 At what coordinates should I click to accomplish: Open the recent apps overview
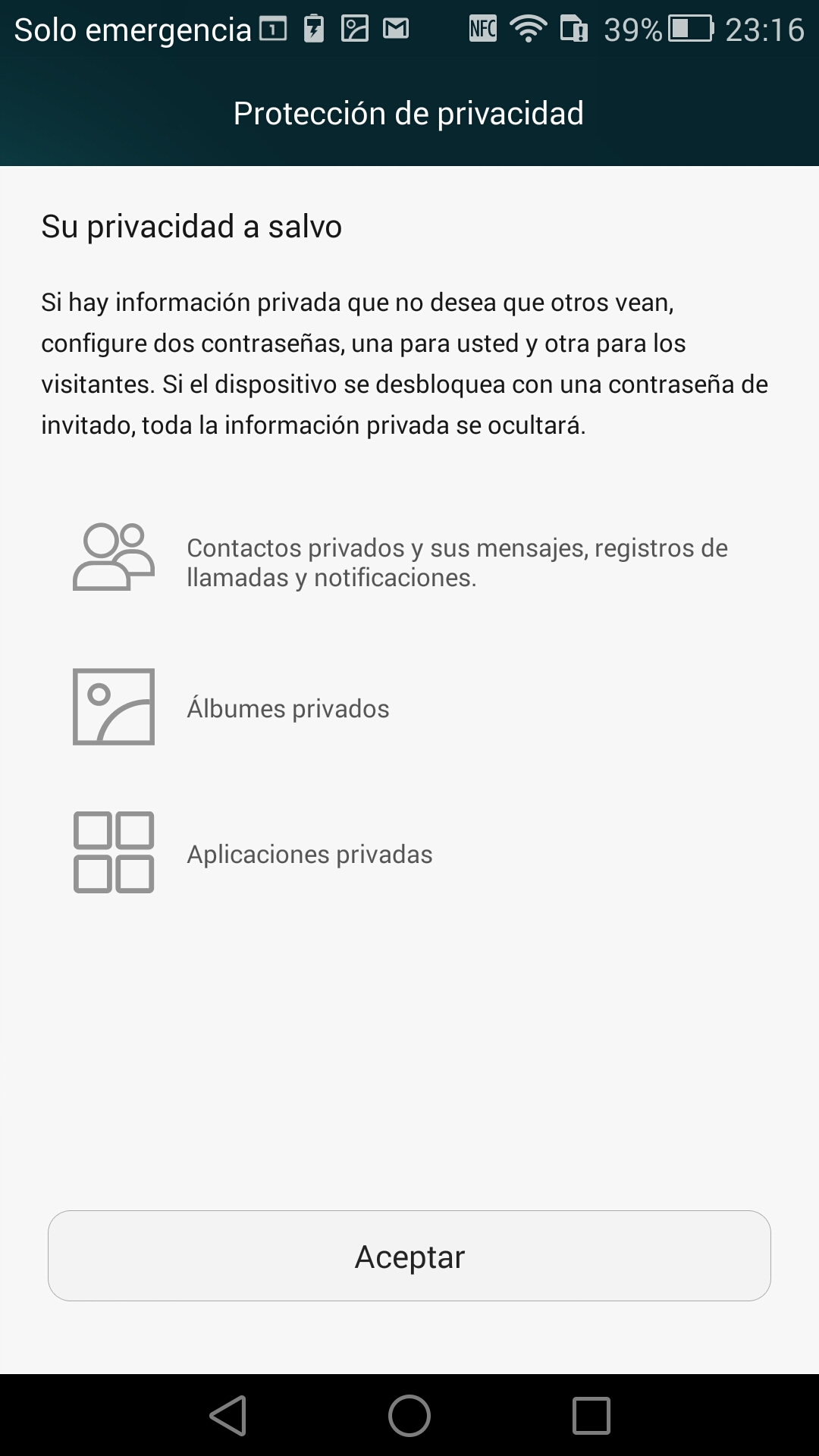pyautogui.click(x=591, y=1415)
